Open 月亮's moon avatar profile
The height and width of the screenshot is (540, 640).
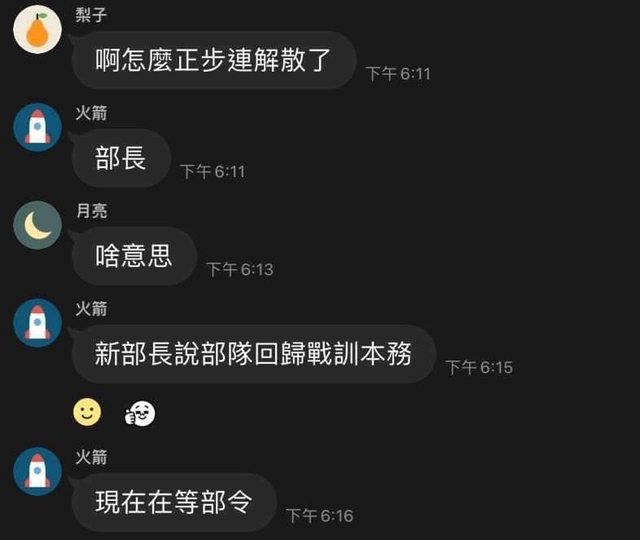click(37, 225)
